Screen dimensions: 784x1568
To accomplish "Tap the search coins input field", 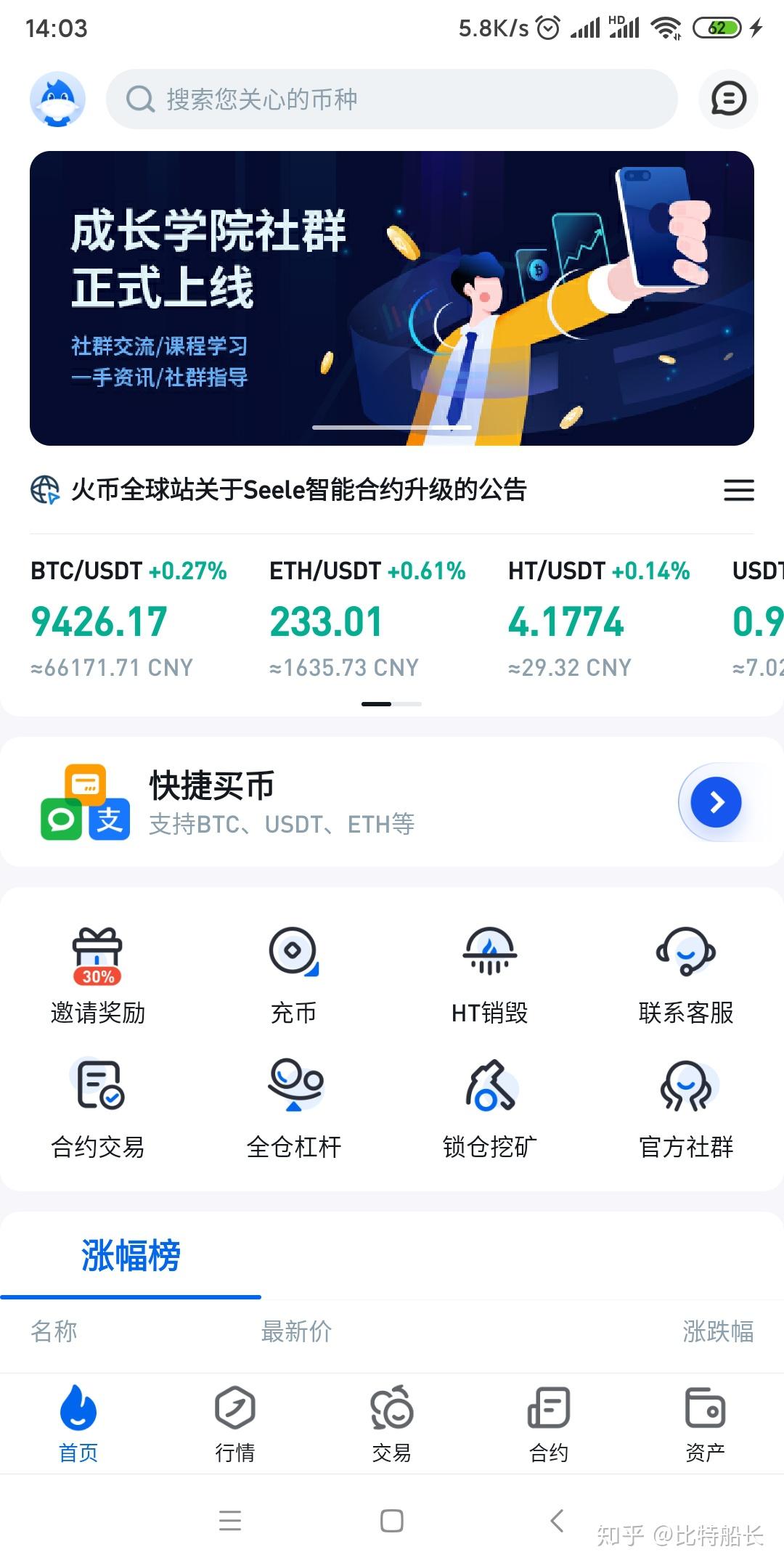I will [396, 99].
